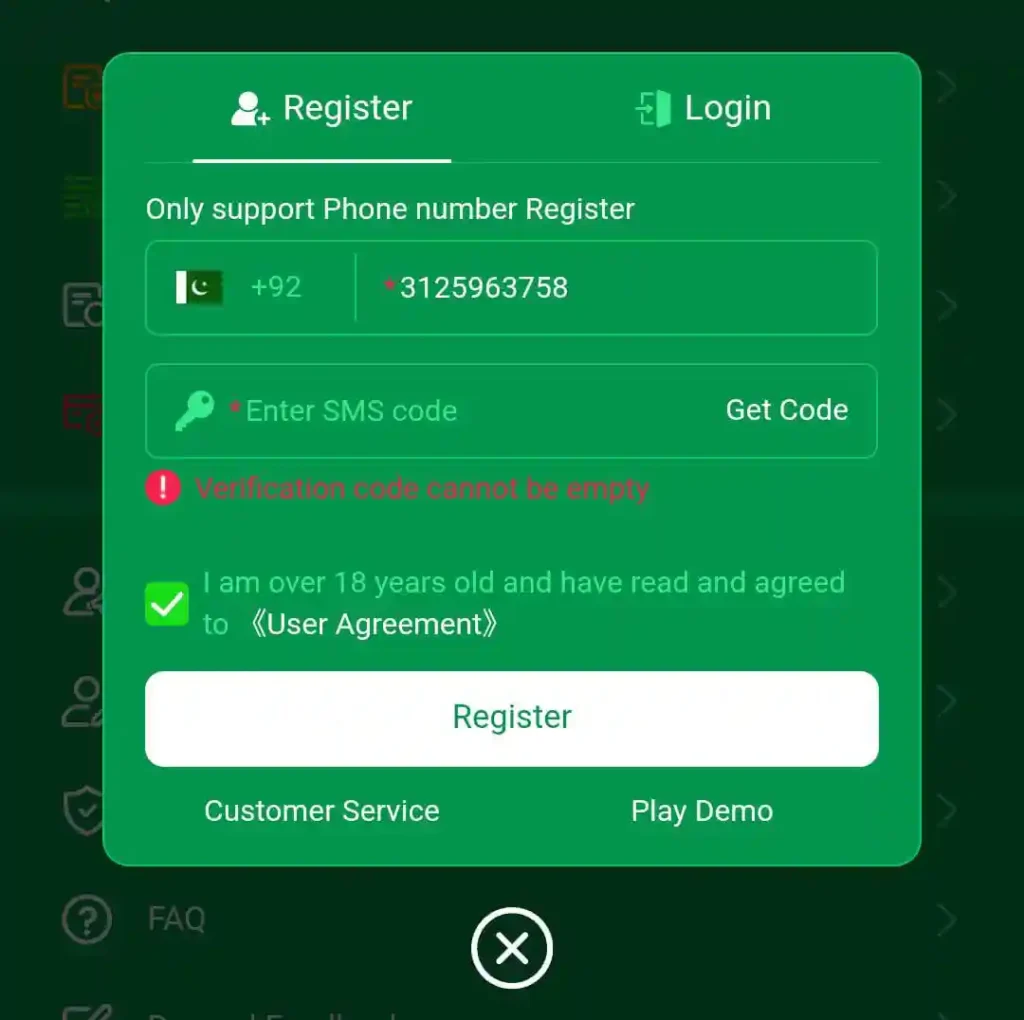Open the User Agreement link
This screenshot has width=1024, height=1020.
374,624
